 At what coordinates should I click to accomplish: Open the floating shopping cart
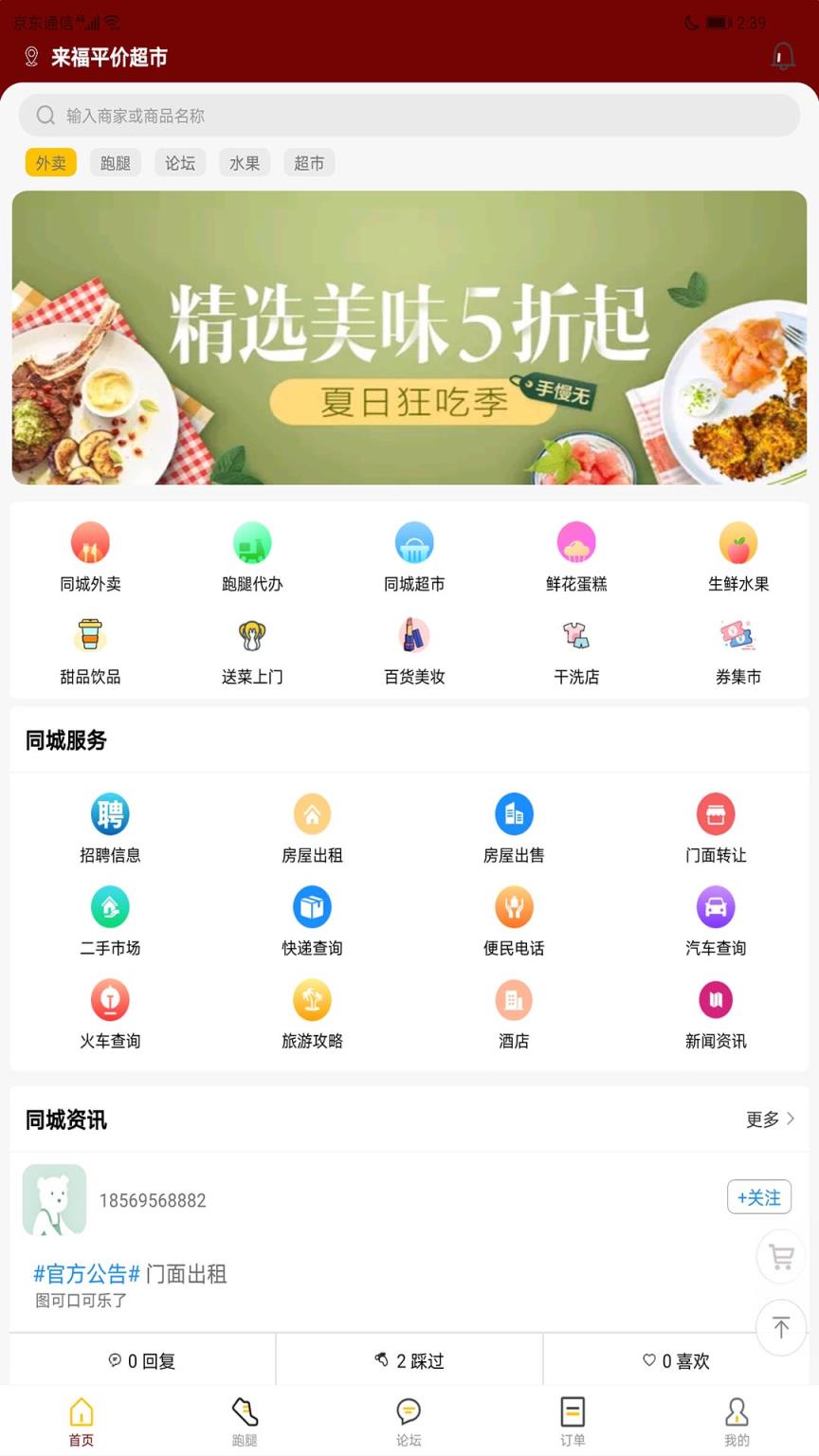pos(780,1257)
